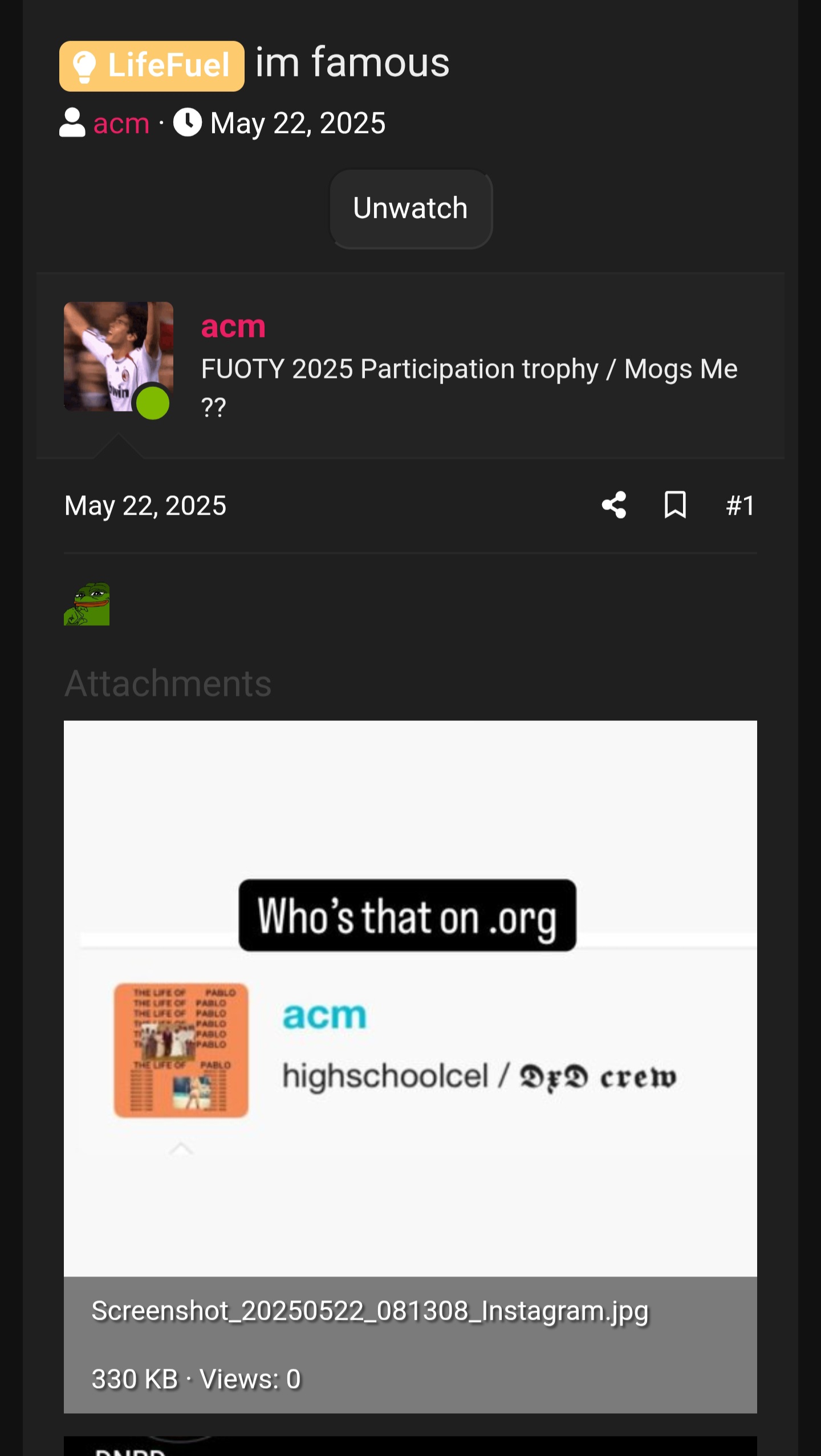The image size is (821, 1456).
Task: Open the Instagram screenshot attachment
Action: point(410,997)
